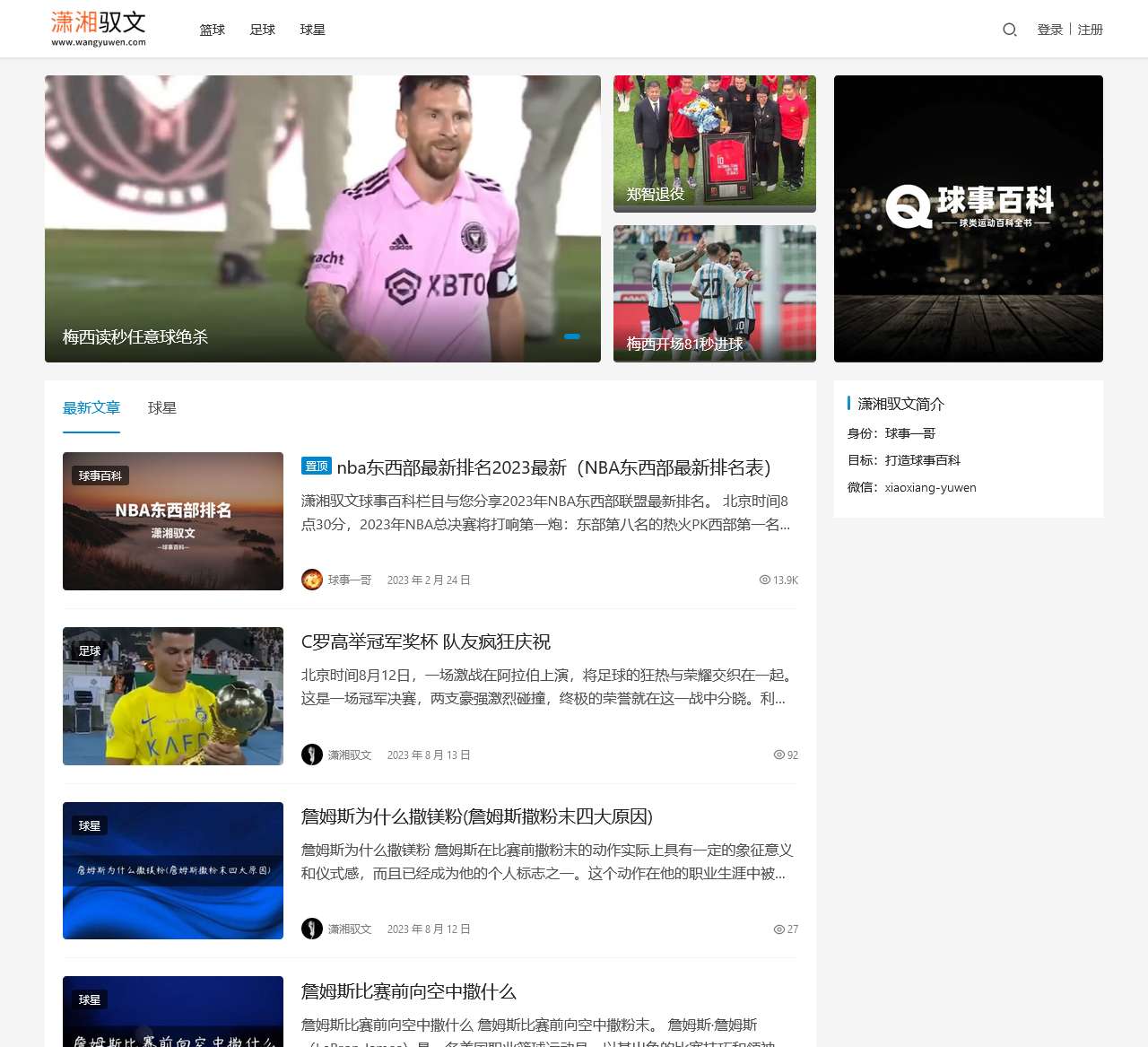This screenshot has width=1148, height=1047.
Task: Open the 球事百科 sidebar banner
Action: pyautogui.click(x=968, y=218)
